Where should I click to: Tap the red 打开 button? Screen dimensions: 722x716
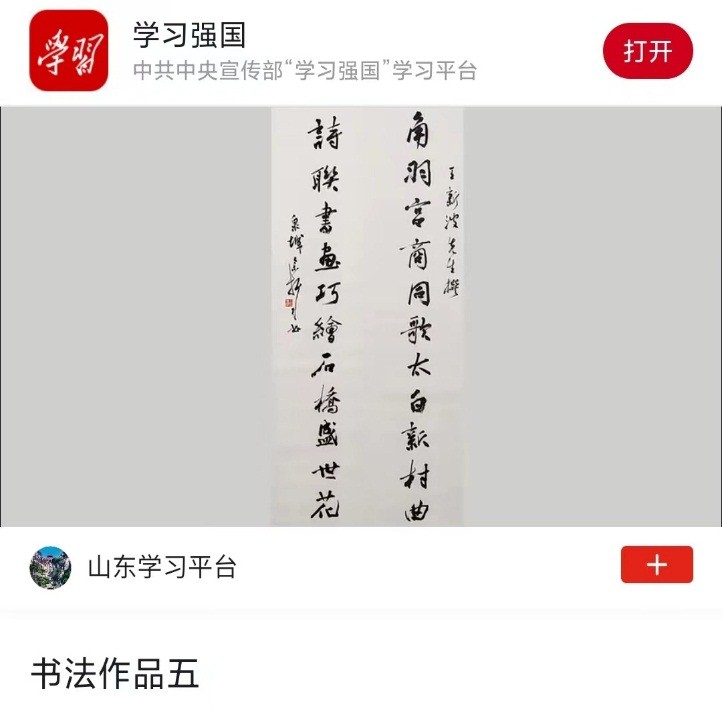click(647, 51)
